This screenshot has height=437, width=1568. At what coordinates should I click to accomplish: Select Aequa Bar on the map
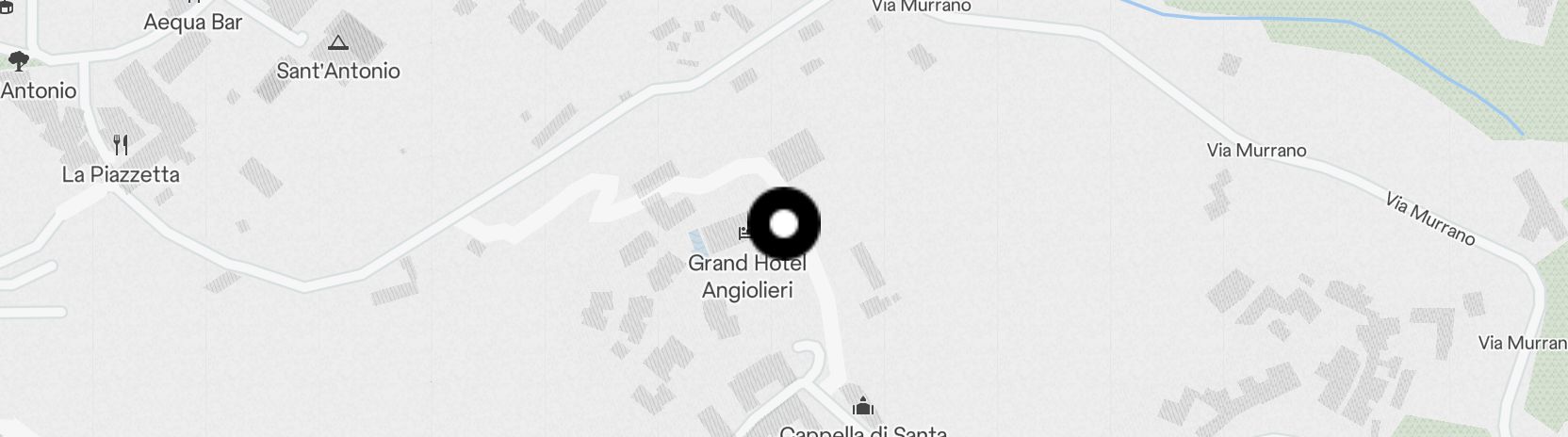point(193,23)
